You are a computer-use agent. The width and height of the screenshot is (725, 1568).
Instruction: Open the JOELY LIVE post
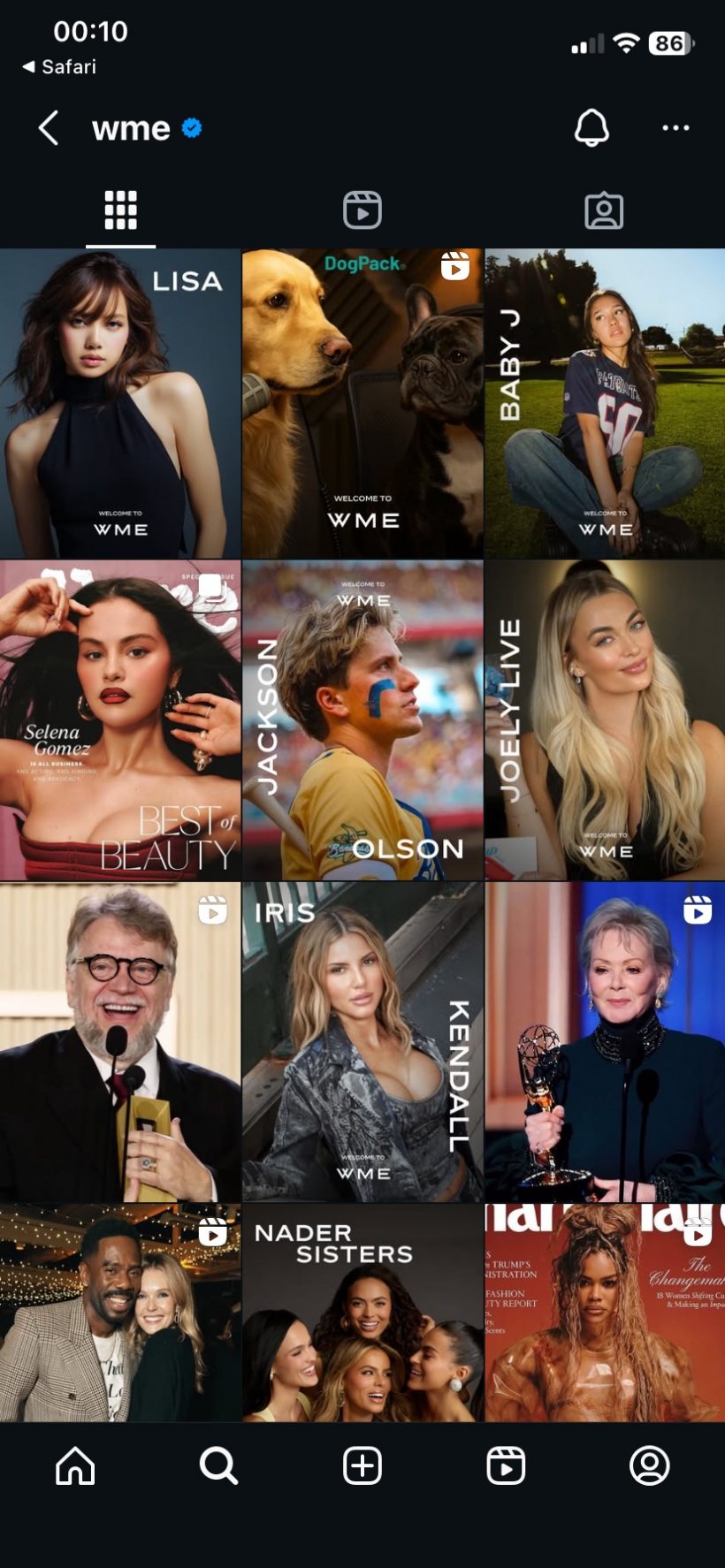coord(605,720)
